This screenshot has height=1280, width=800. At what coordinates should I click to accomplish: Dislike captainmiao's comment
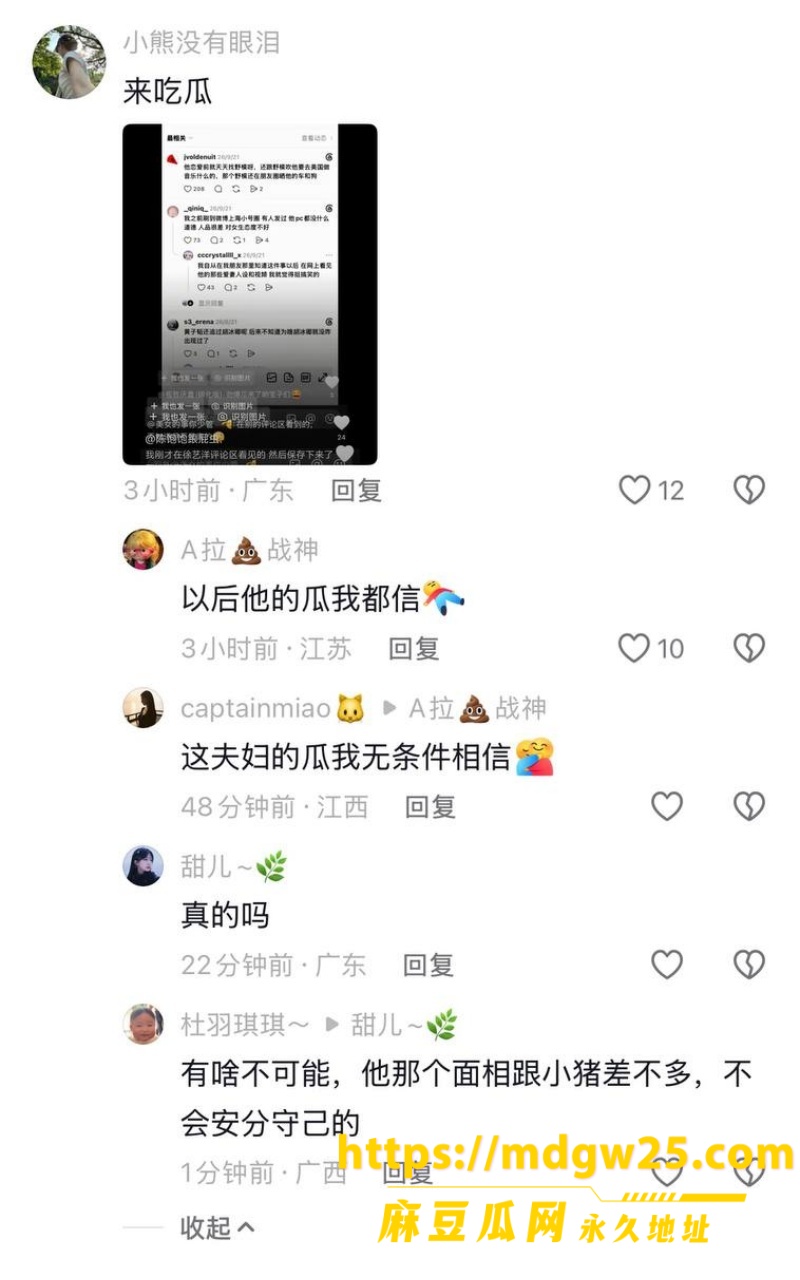pos(749,806)
